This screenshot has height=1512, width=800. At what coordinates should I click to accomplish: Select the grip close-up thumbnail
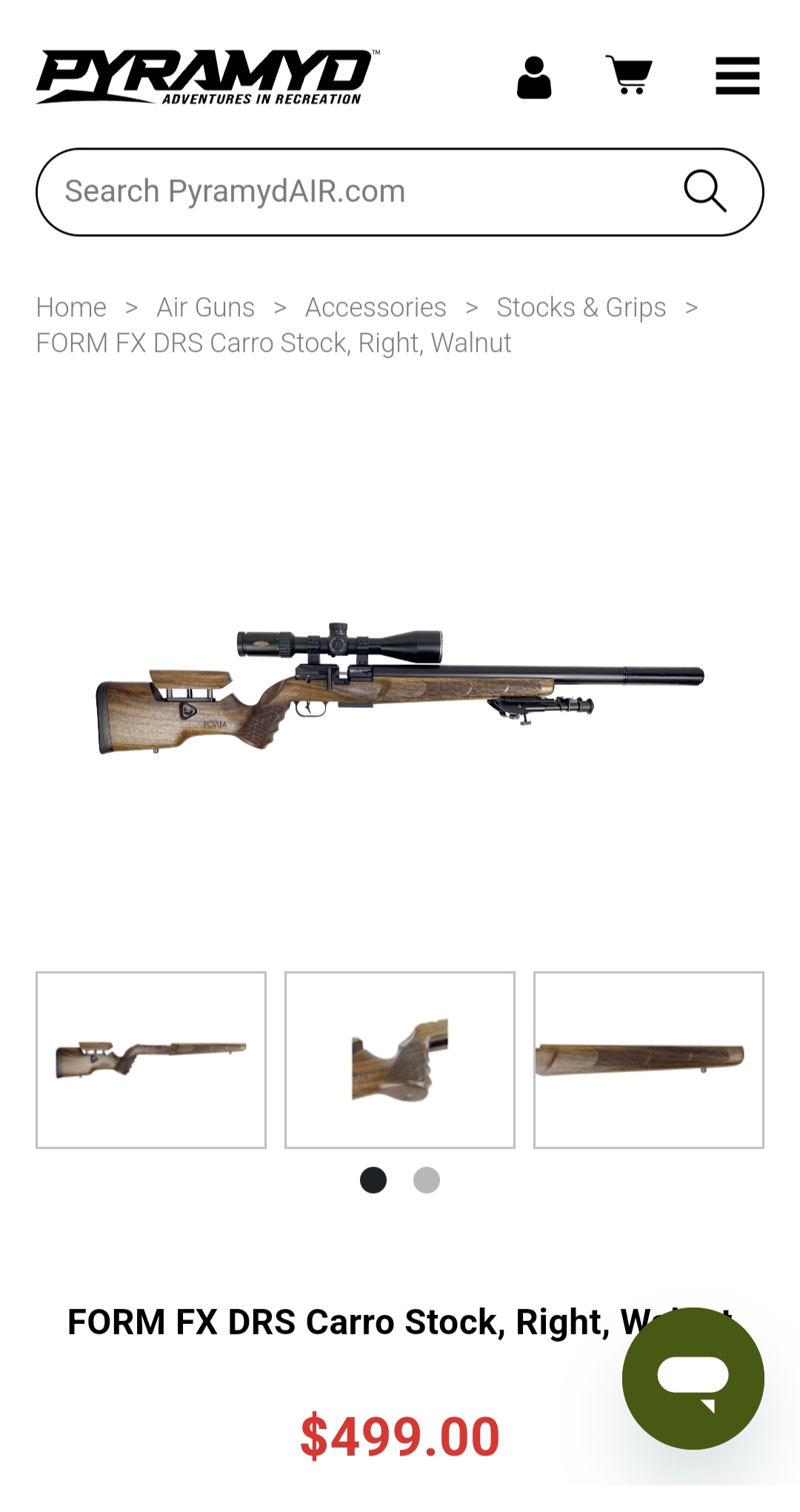pyautogui.click(x=400, y=1060)
